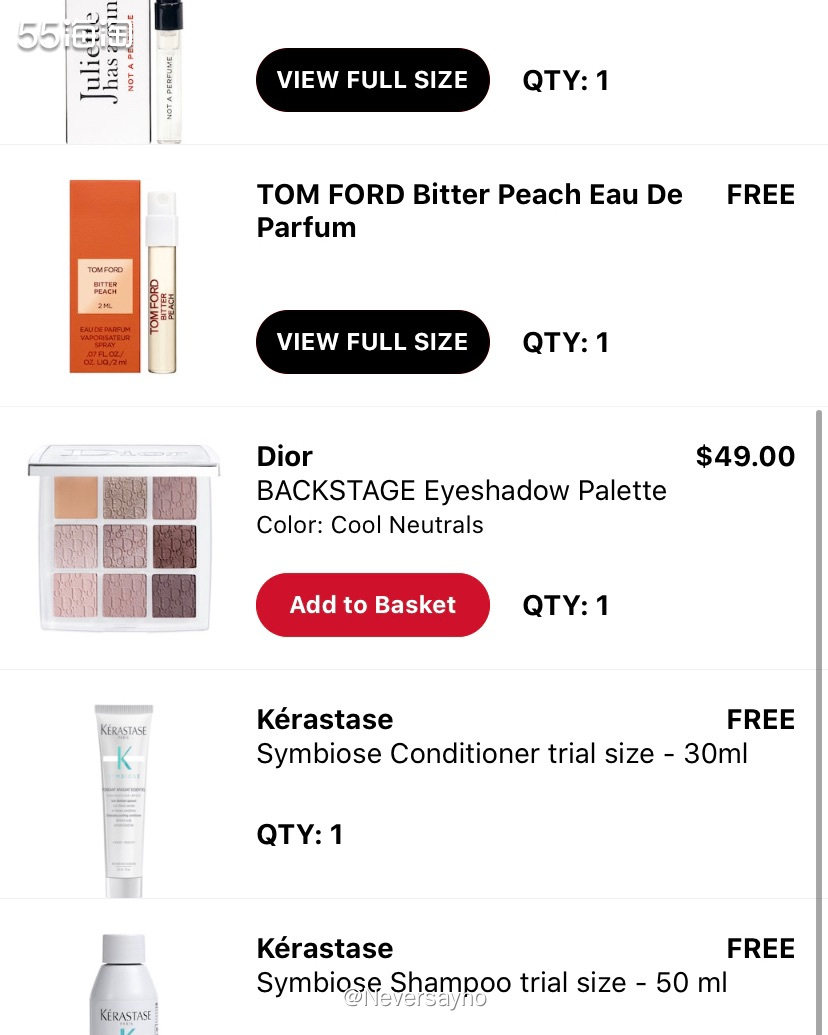Viewport: 828px width, 1035px height.
Task: Open Kérastase Symbiose Shampoo product image
Action: click(124, 985)
